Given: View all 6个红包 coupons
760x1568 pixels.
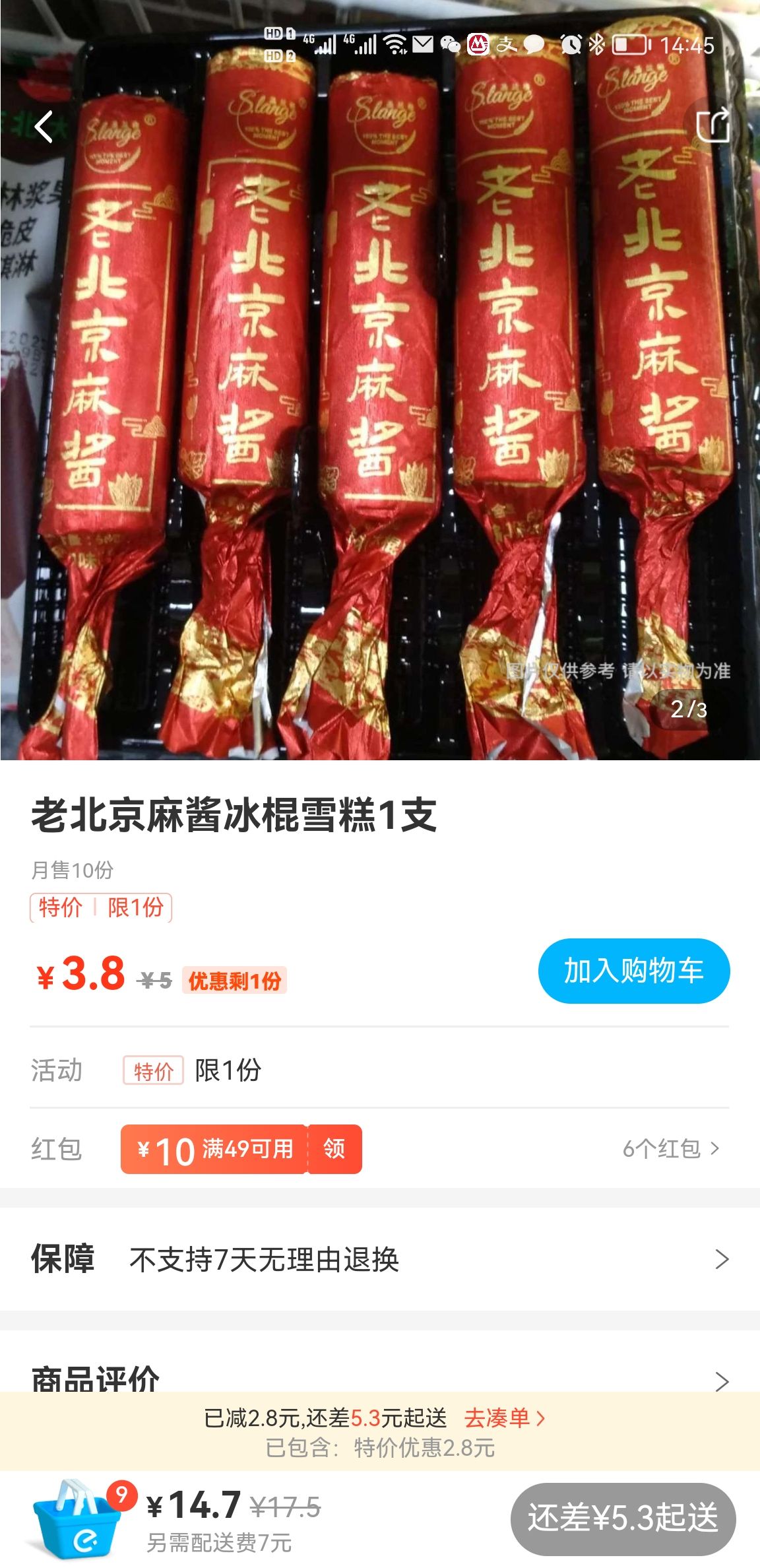Looking at the screenshot, I should click(670, 1149).
